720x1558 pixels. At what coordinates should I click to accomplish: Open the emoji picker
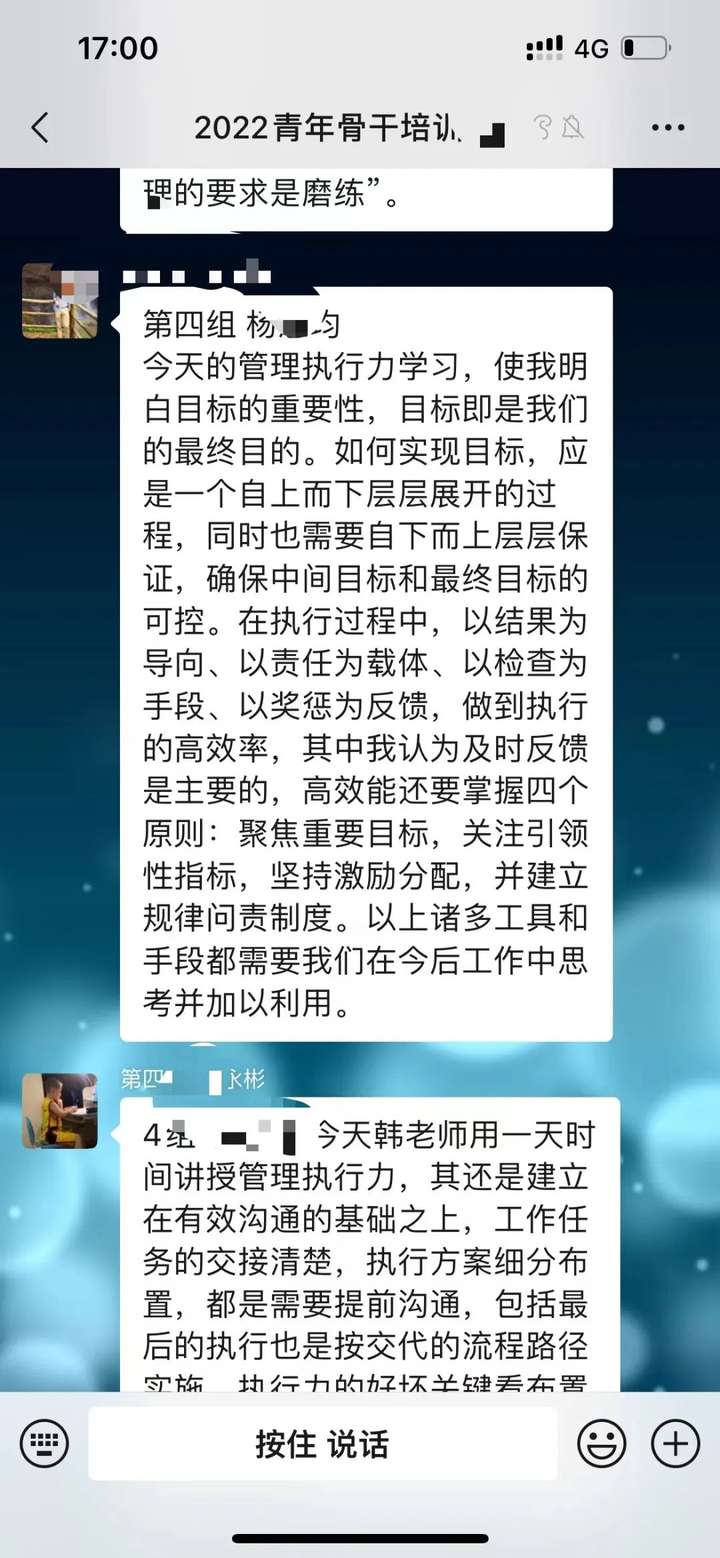pos(602,1444)
